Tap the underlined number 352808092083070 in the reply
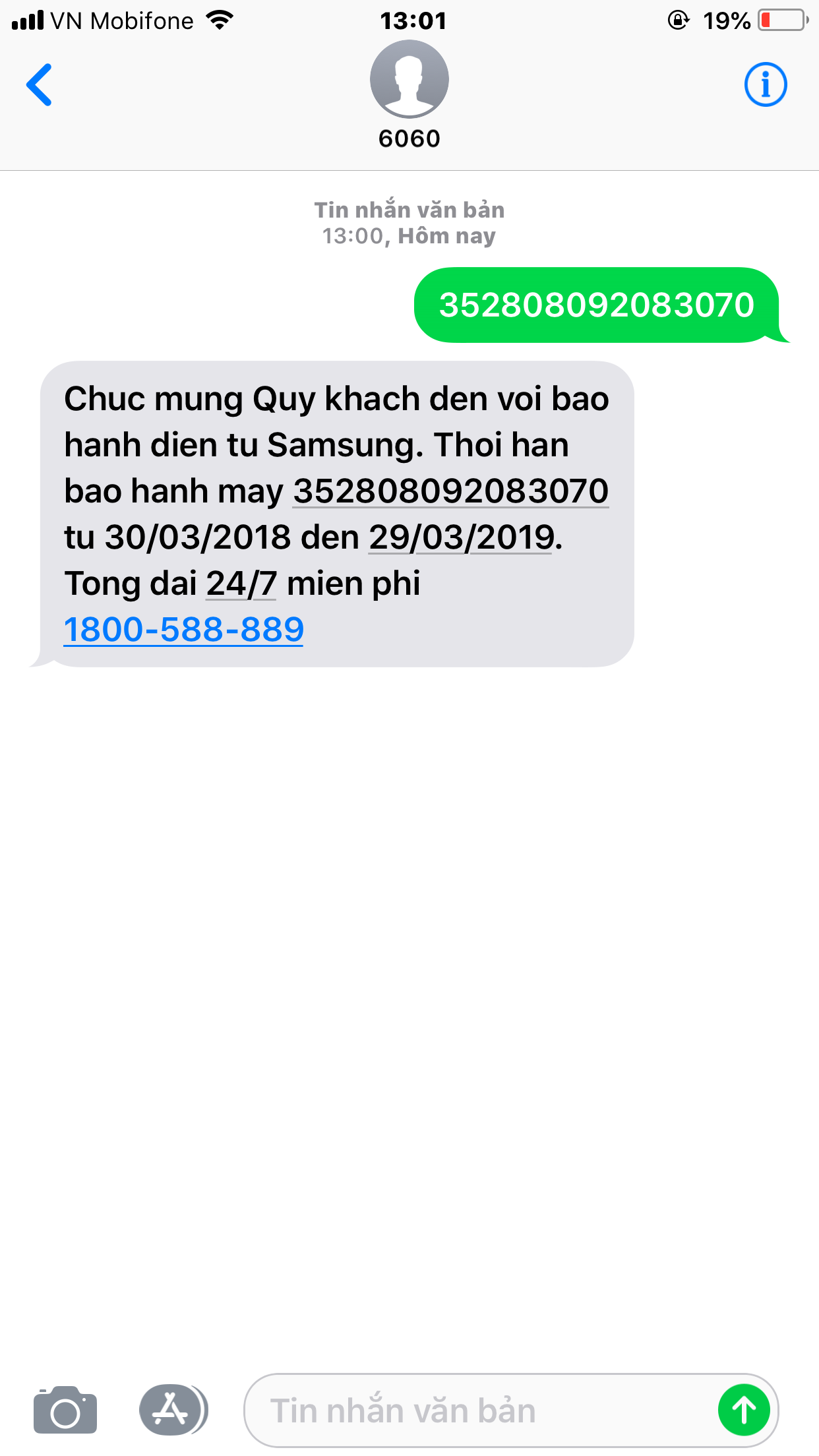This screenshot has height=1456, width=819. (450, 491)
